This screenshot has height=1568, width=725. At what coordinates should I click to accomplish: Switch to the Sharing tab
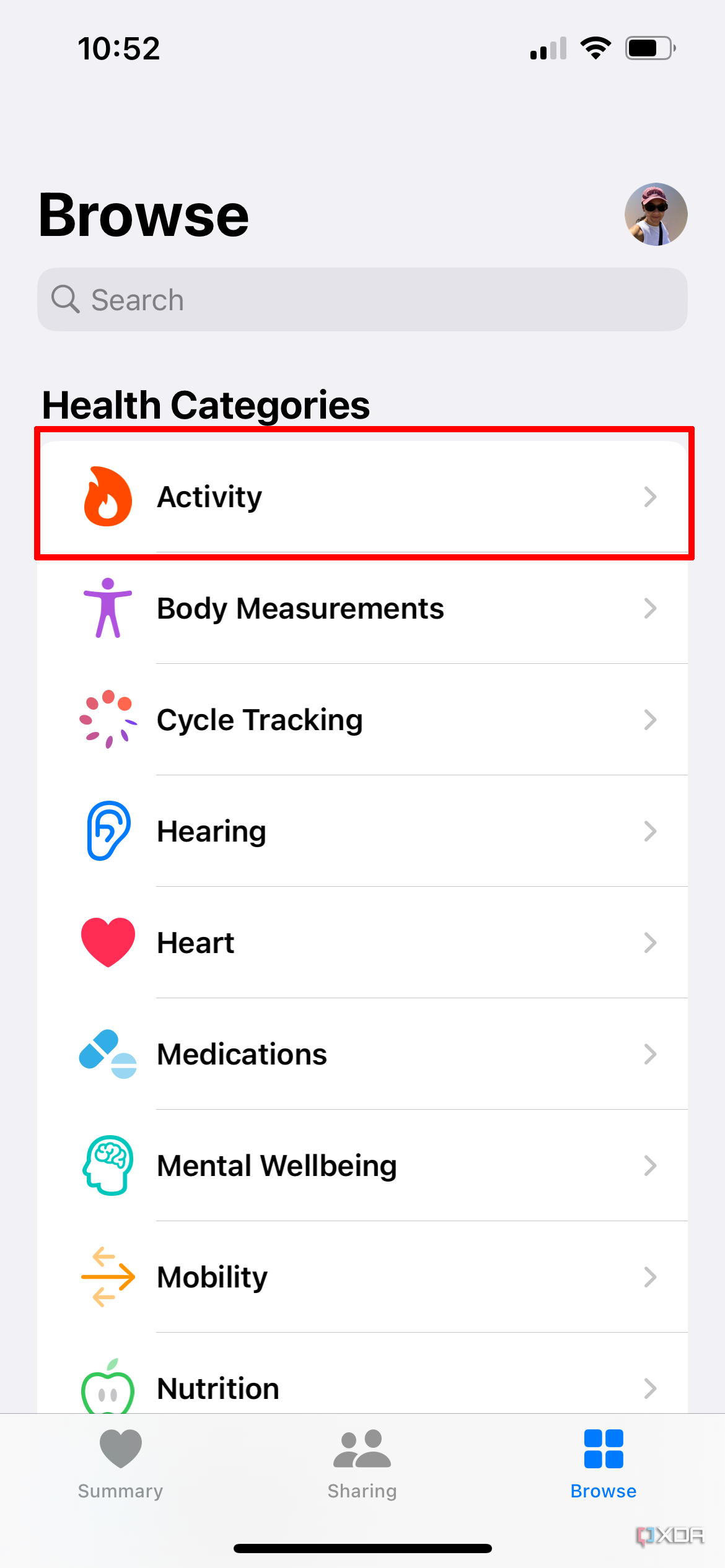(x=362, y=1468)
